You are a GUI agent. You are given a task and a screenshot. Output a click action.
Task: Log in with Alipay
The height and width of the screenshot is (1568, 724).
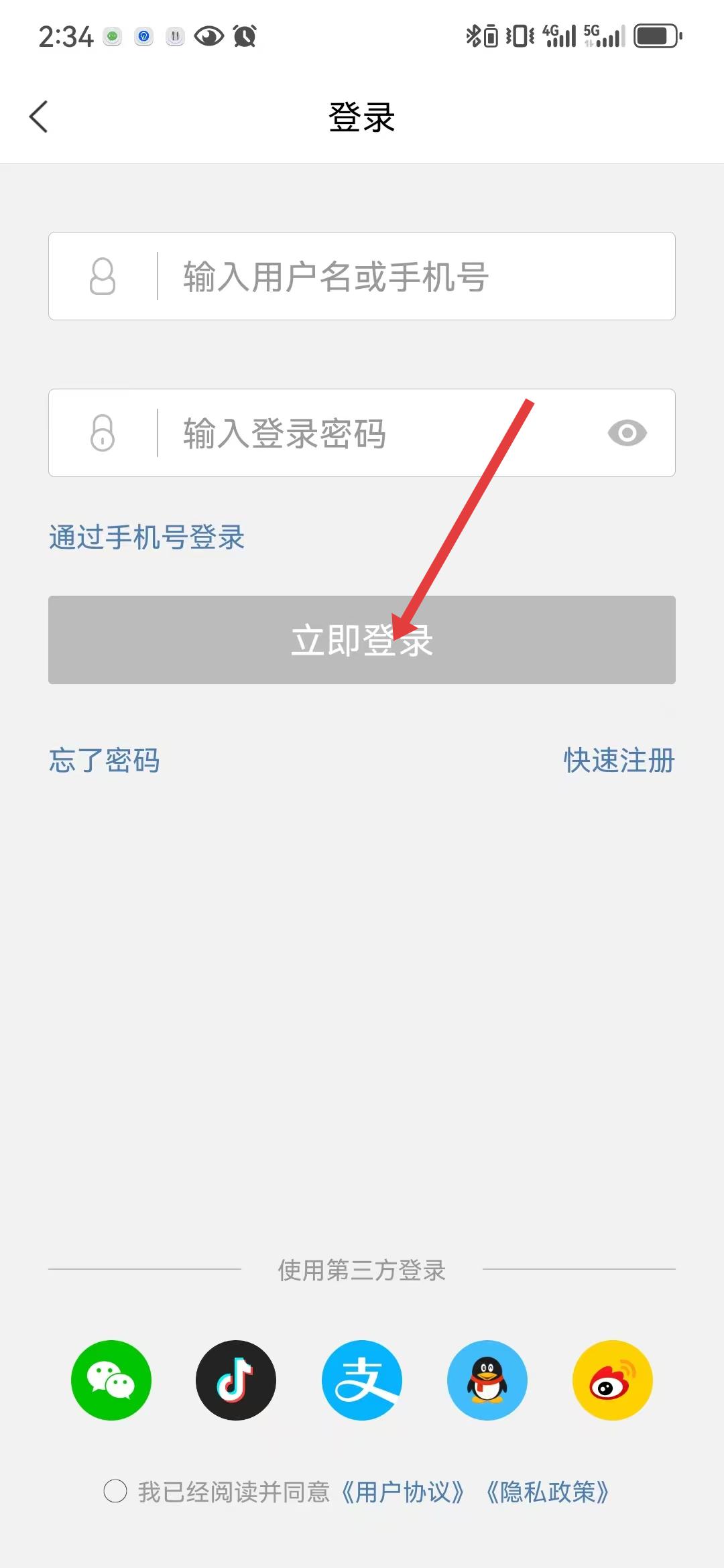click(x=362, y=1380)
